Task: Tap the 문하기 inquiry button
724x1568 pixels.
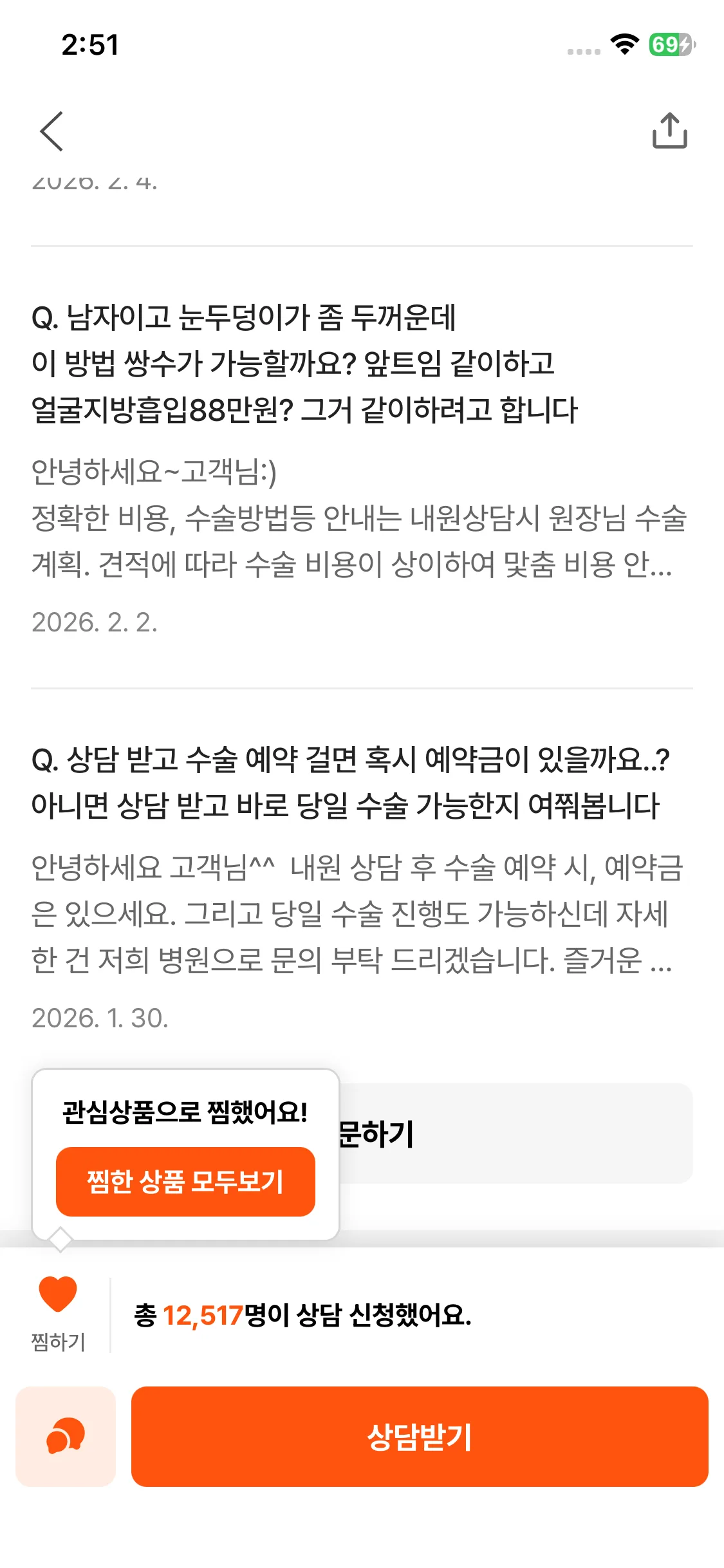Action: 515,1134
